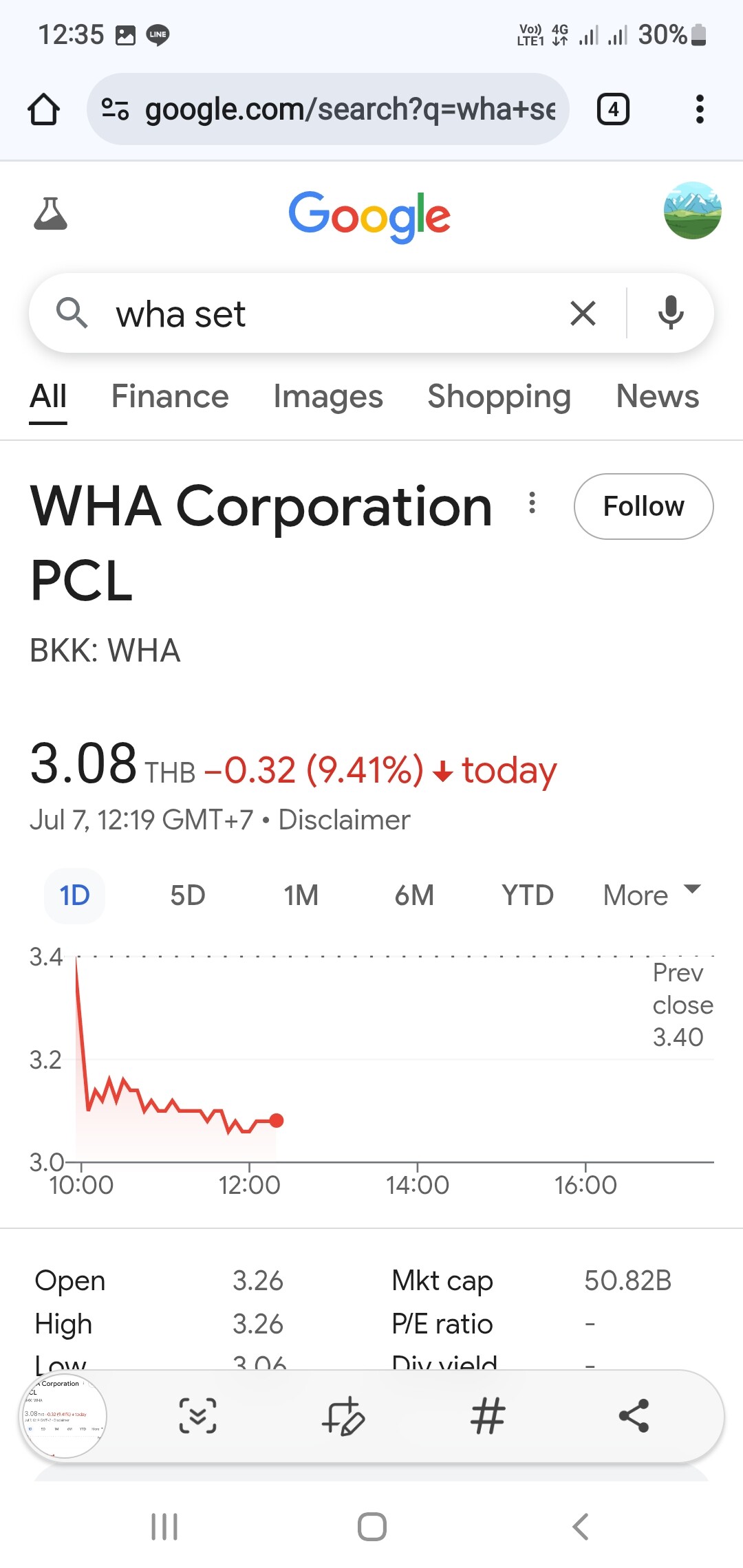The width and height of the screenshot is (743, 1568).
Task: Tap the 'wha set' search box
Action: [330, 314]
